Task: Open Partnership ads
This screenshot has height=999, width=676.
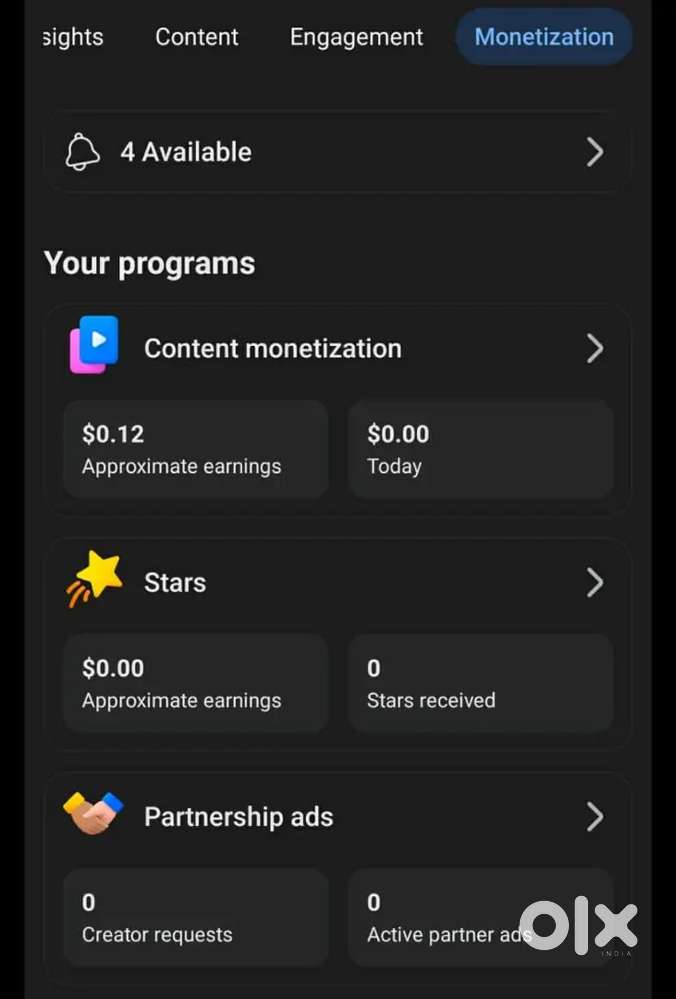Action: tap(337, 817)
